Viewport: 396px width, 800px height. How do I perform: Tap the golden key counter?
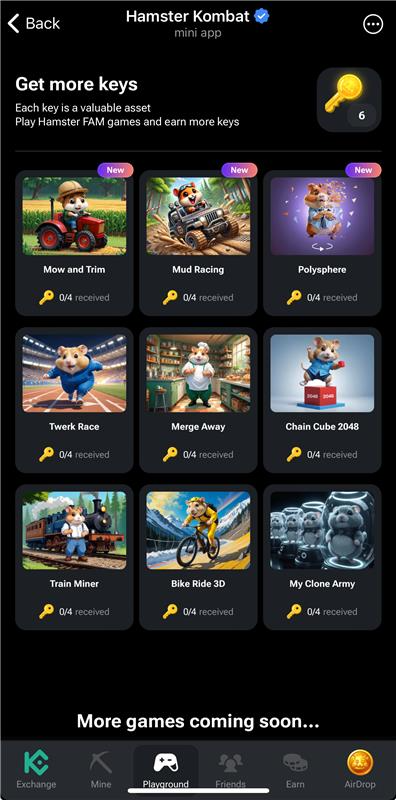pyautogui.click(x=349, y=100)
